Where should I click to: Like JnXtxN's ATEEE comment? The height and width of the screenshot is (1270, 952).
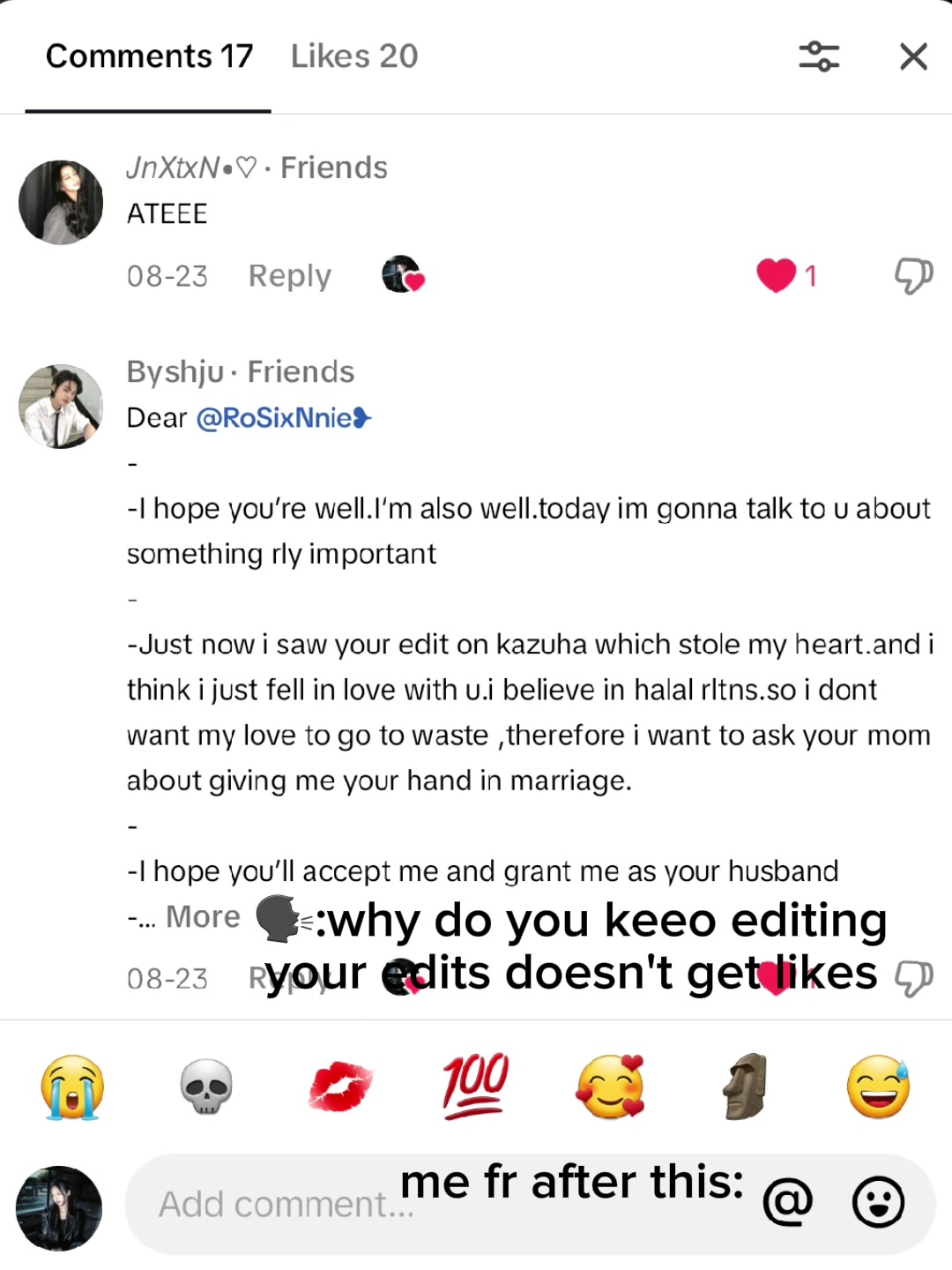[x=777, y=276]
